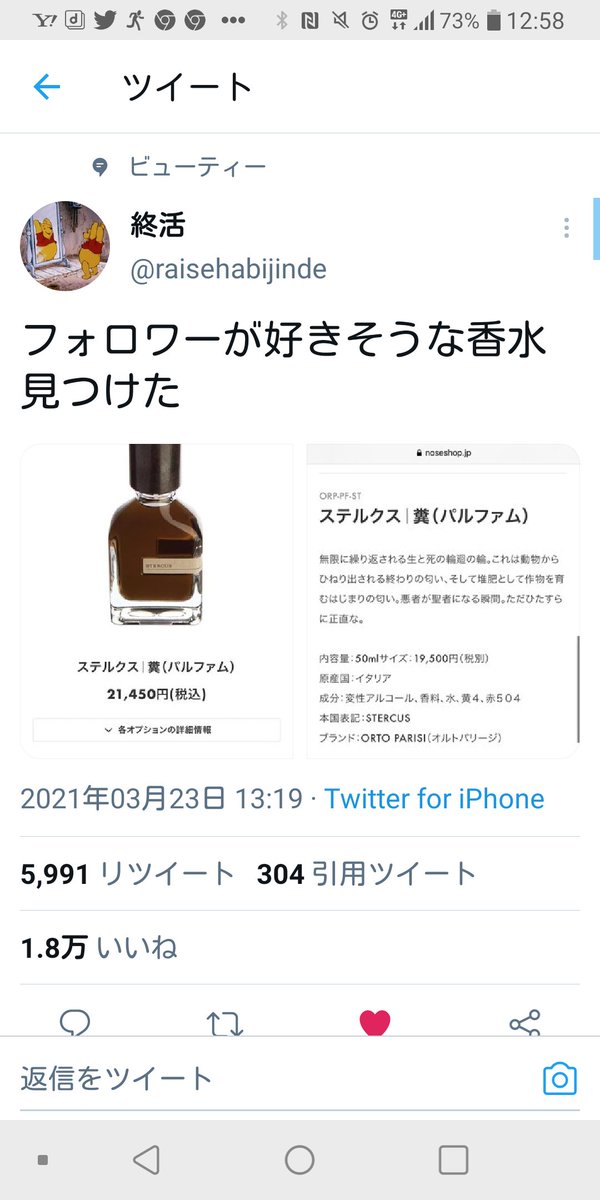View the noseshop.jp description image
This screenshot has width=600, height=1200.
[443, 600]
